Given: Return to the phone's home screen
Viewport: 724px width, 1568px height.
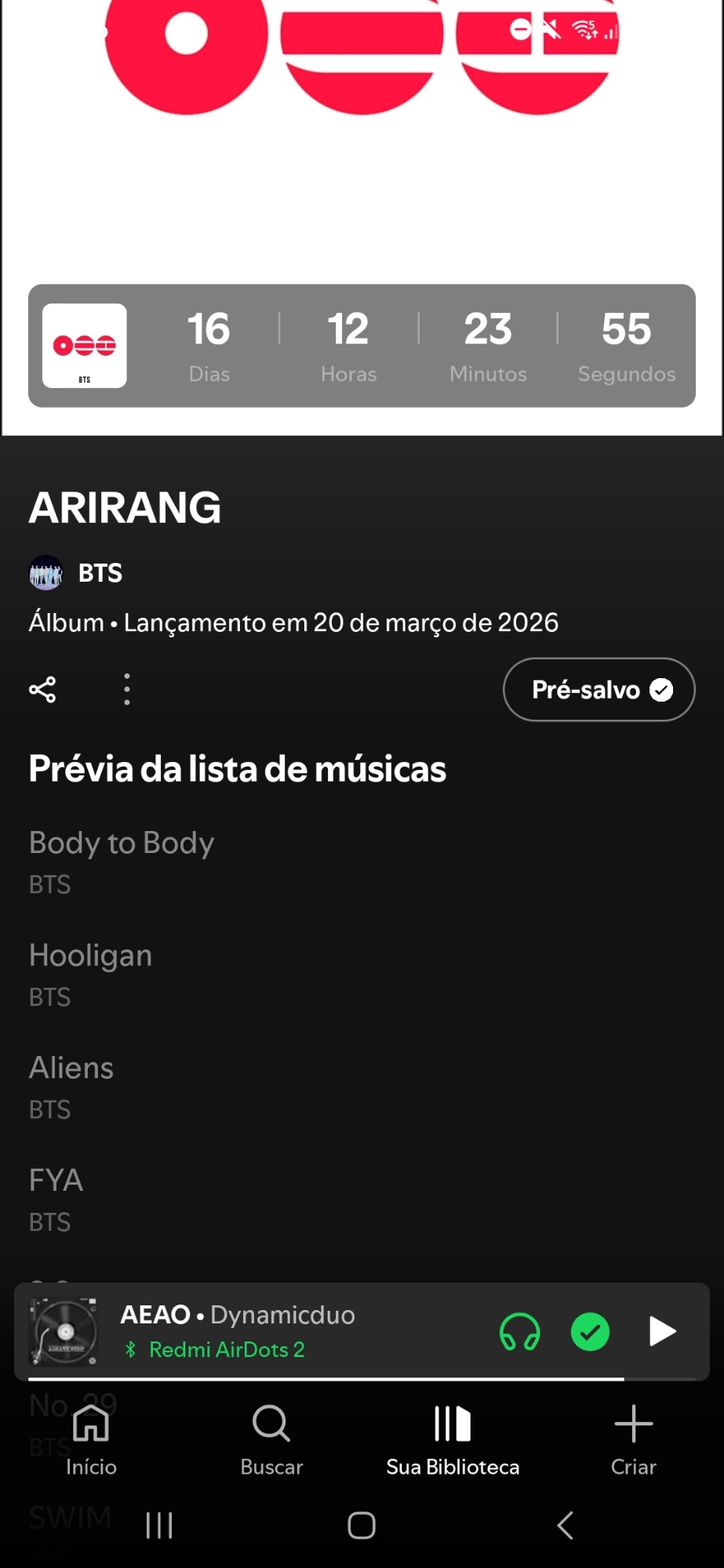Looking at the screenshot, I should (362, 1526).
